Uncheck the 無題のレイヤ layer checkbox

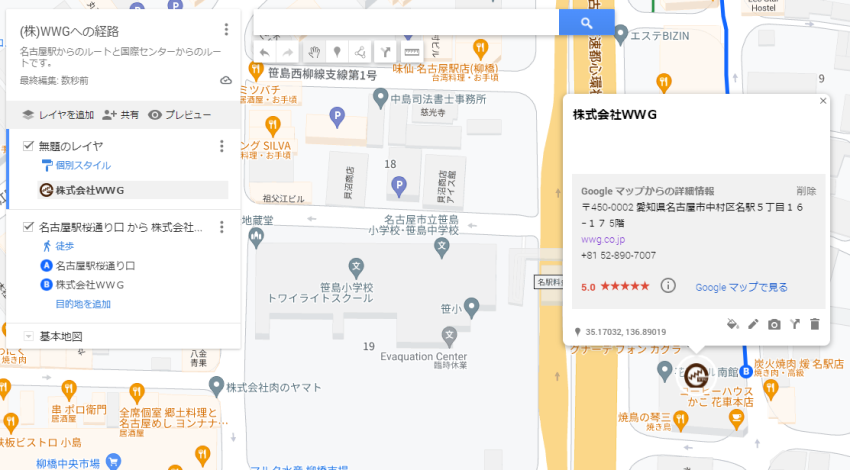(x=29, y=146)
